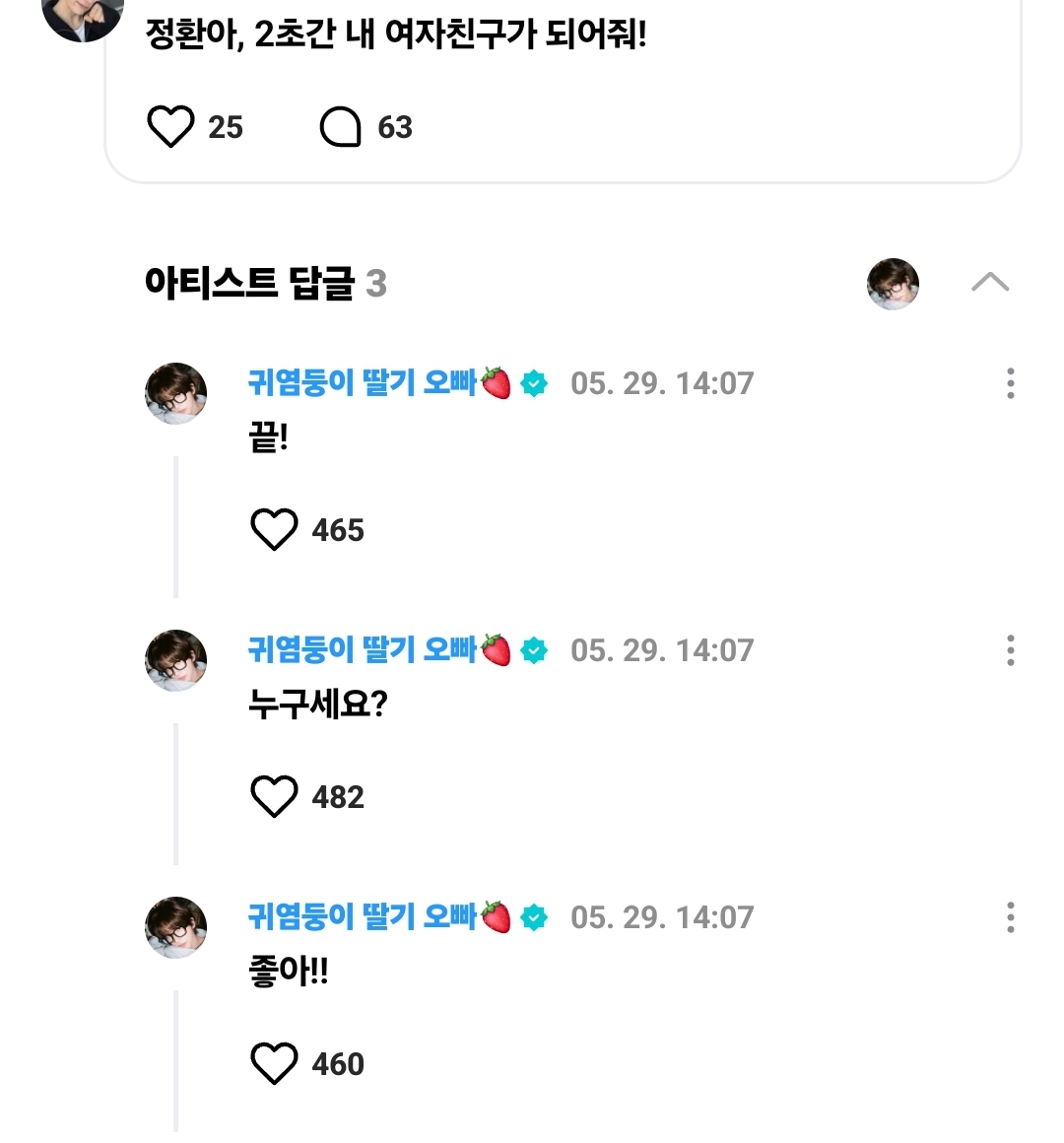Open comments on the post with 63 replies

coord(341,127)
